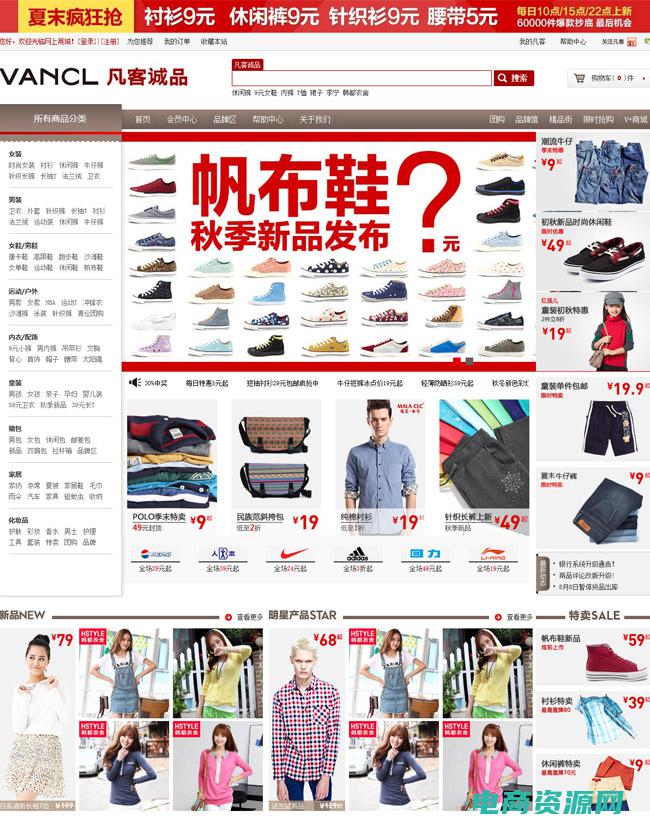Screen dimensions: 650x824
Task: Open the adidas brand link
Action: click(x=357, y=555)
